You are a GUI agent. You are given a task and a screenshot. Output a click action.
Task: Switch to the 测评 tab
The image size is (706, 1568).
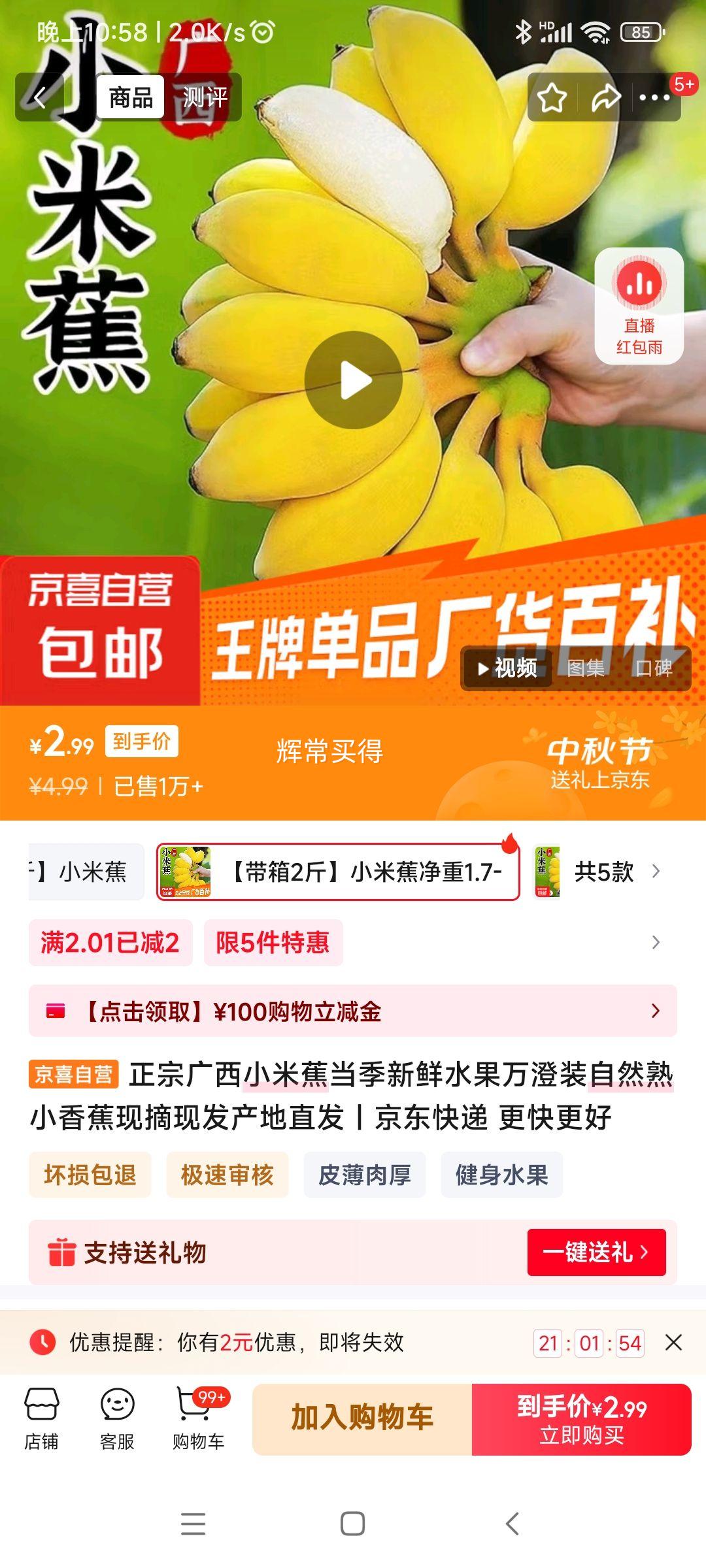coord(205,97)
